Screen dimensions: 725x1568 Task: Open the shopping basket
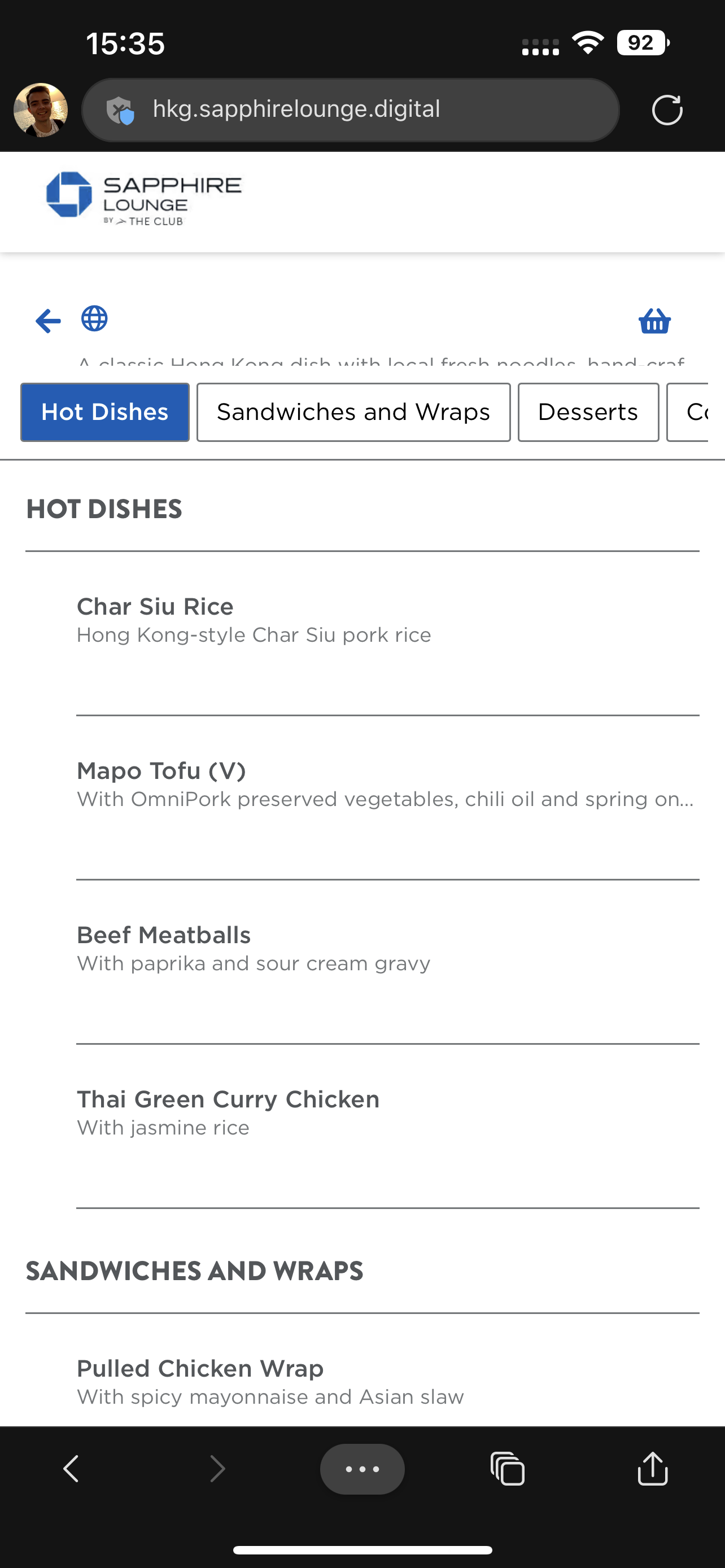pos(654,321)
